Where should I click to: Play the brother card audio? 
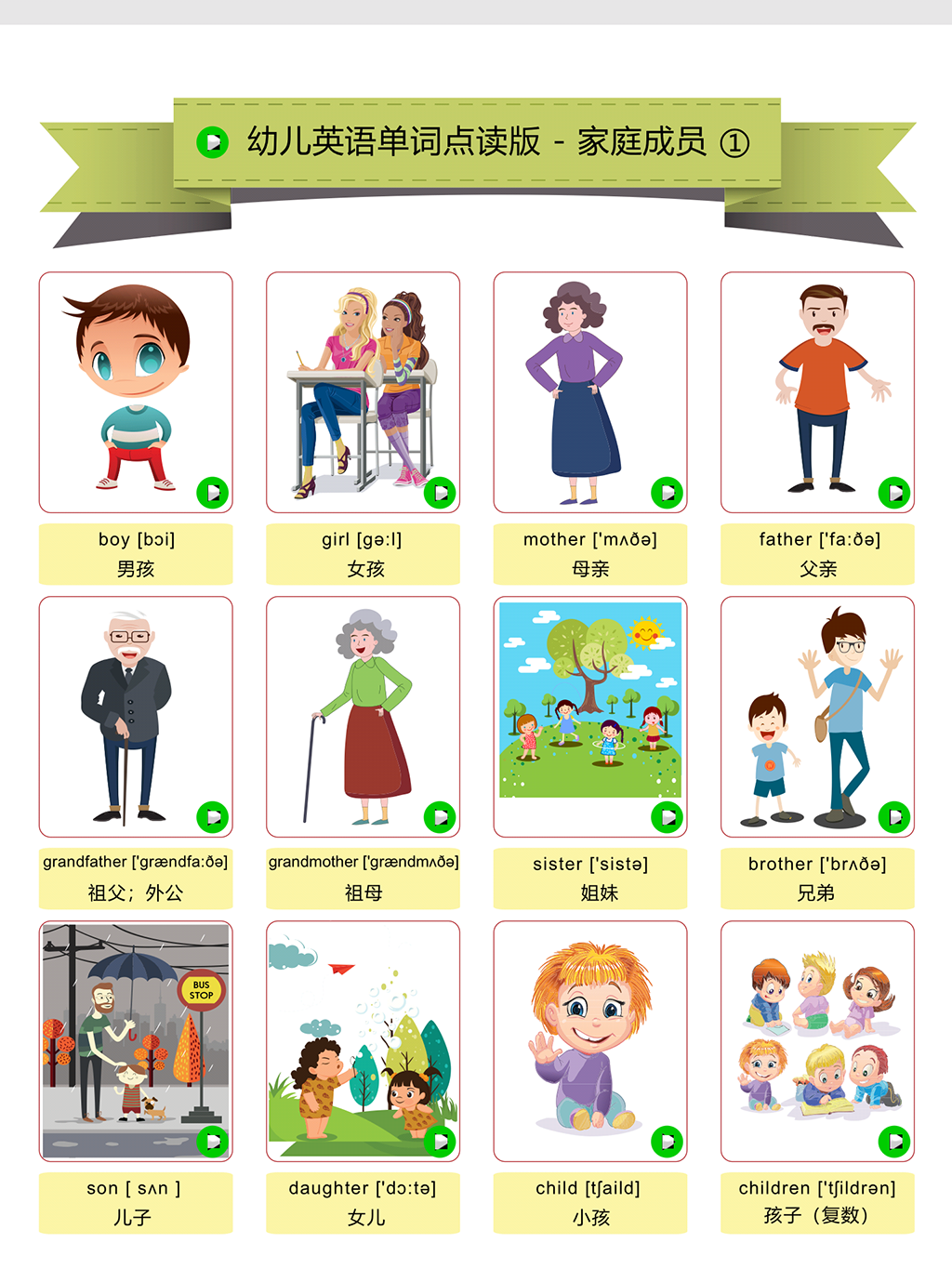pos(894,816)
